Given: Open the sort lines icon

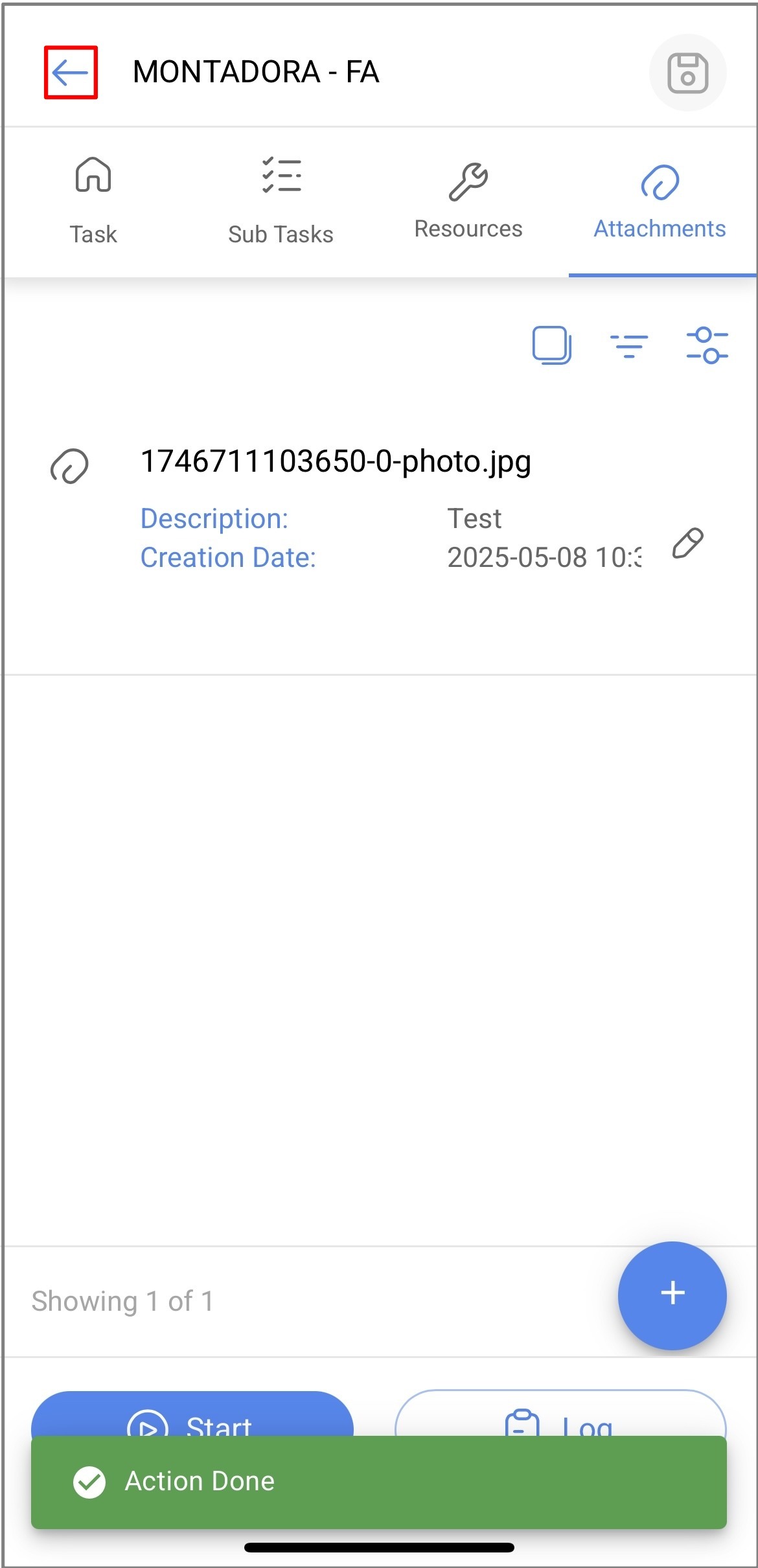Looking at the screenshot, I should pyautogui.click(x=628, y=345).
